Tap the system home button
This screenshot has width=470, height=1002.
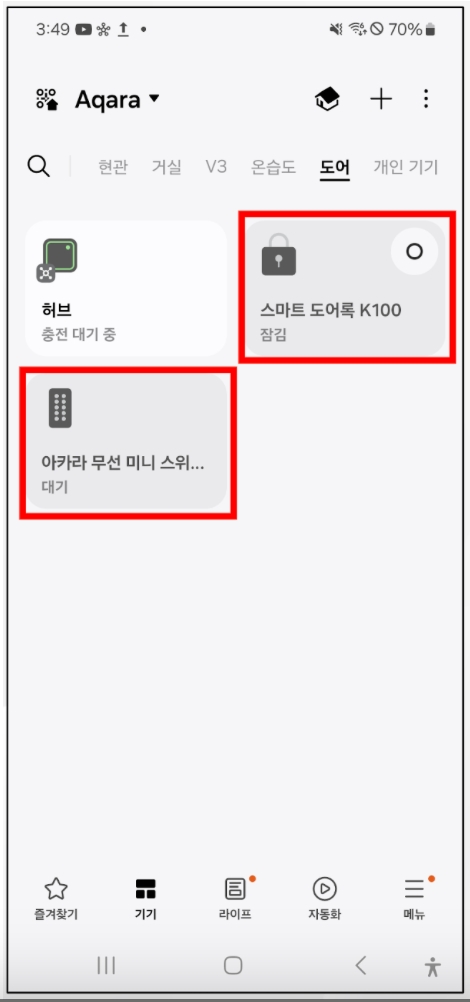(233, 965)
